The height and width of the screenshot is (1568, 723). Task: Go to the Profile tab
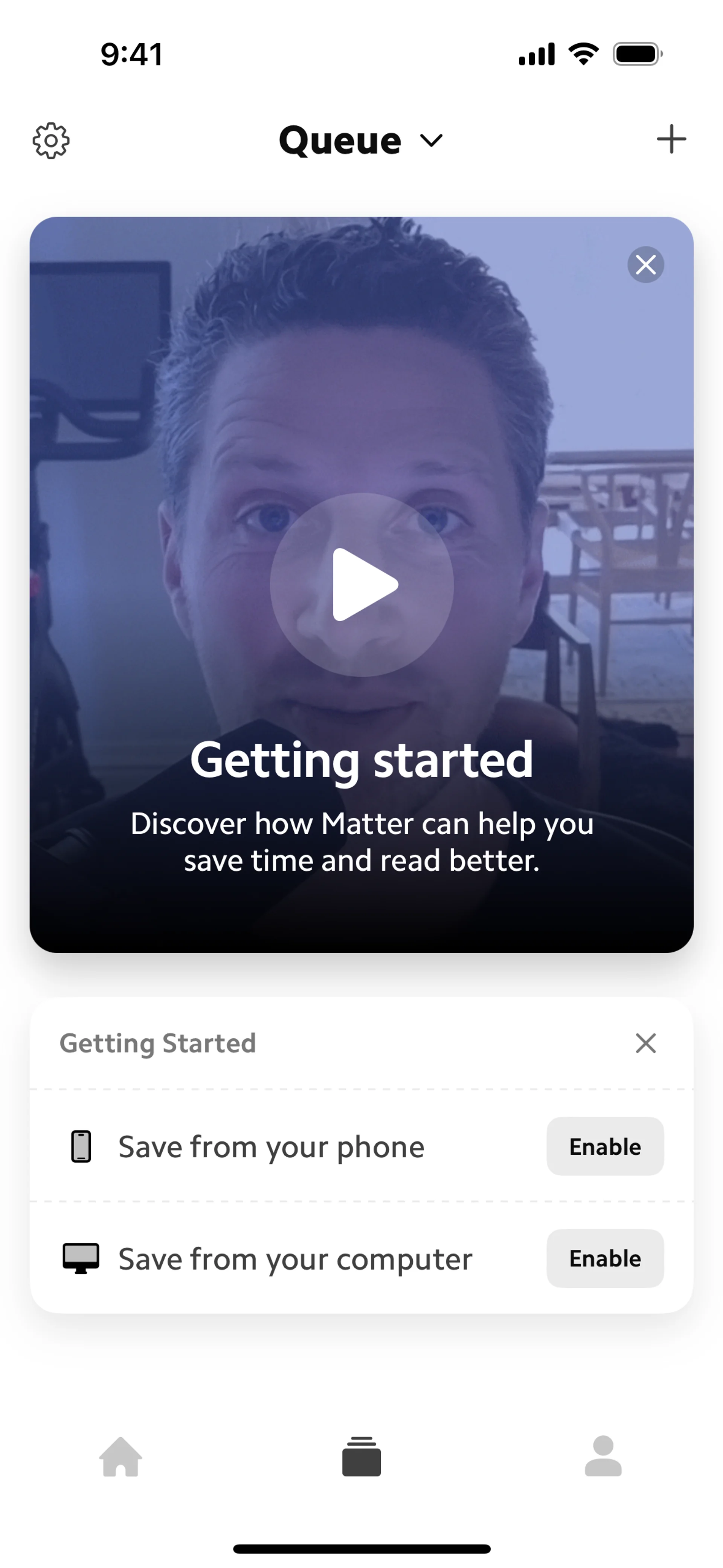[x=602, y=1456]
